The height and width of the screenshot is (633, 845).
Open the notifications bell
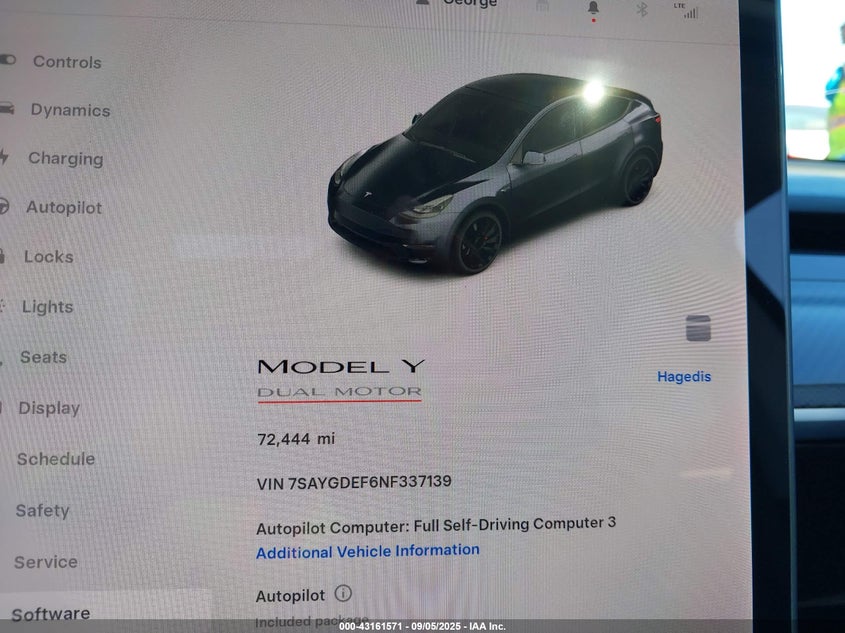(593, 8)
